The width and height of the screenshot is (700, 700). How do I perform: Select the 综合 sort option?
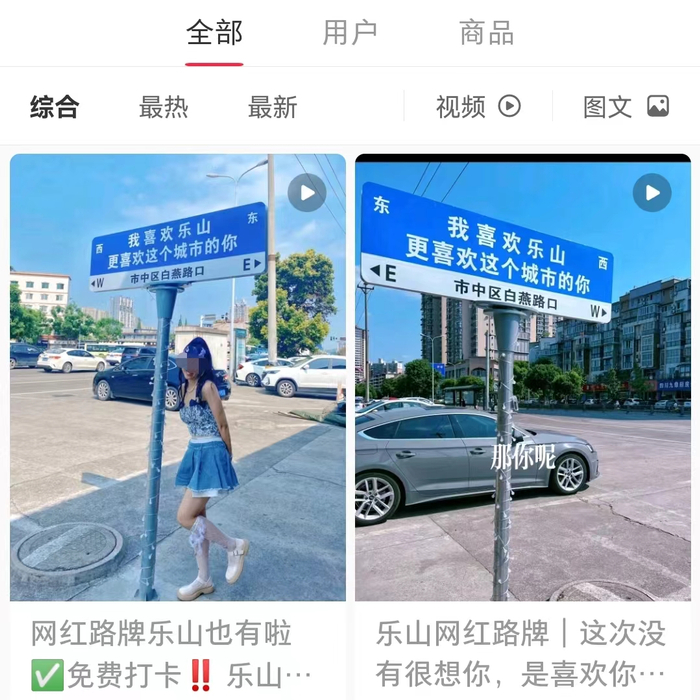pyautogui.click(x=54, y=107)
